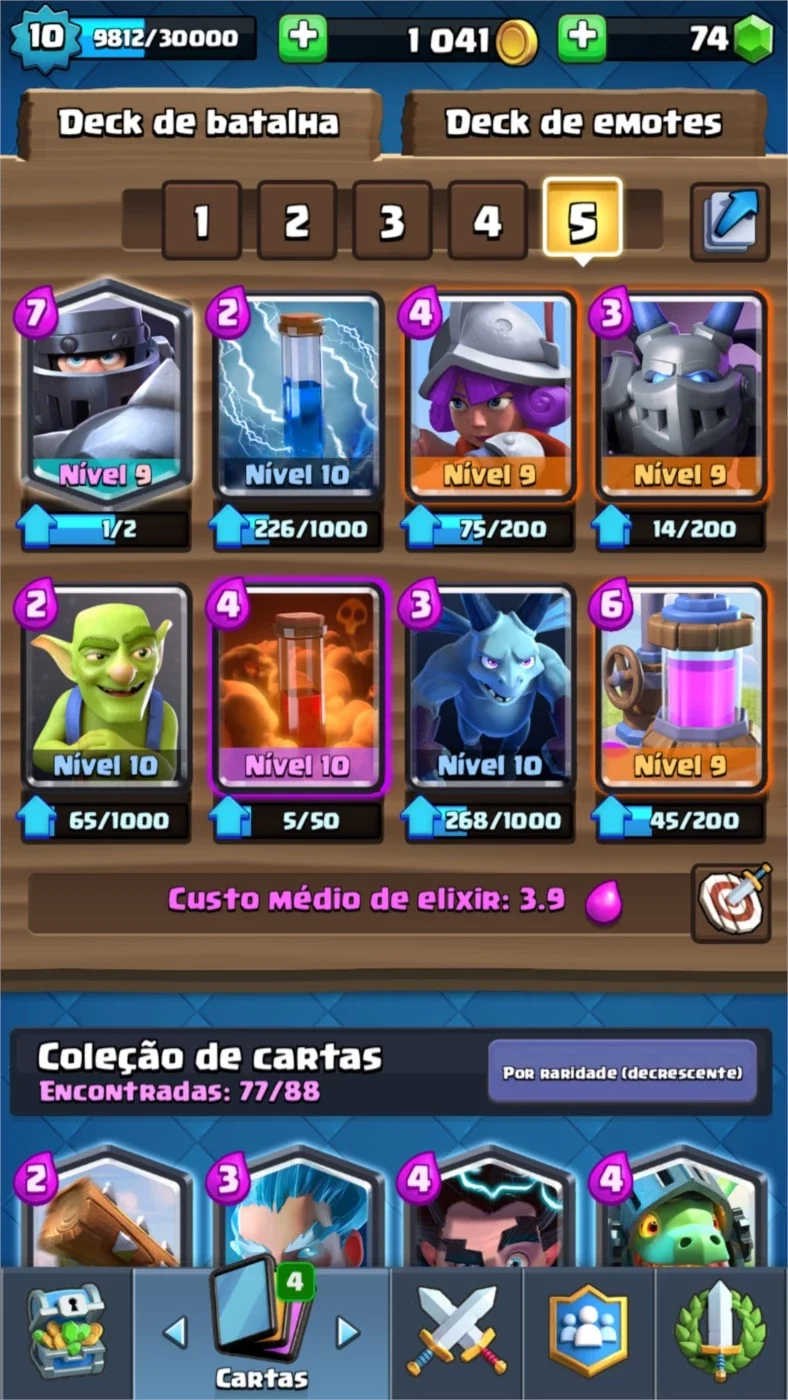The height and width of the screenshot is (1400, 788).
Task: Open the chest shop tab
Action: (65, 1332)
